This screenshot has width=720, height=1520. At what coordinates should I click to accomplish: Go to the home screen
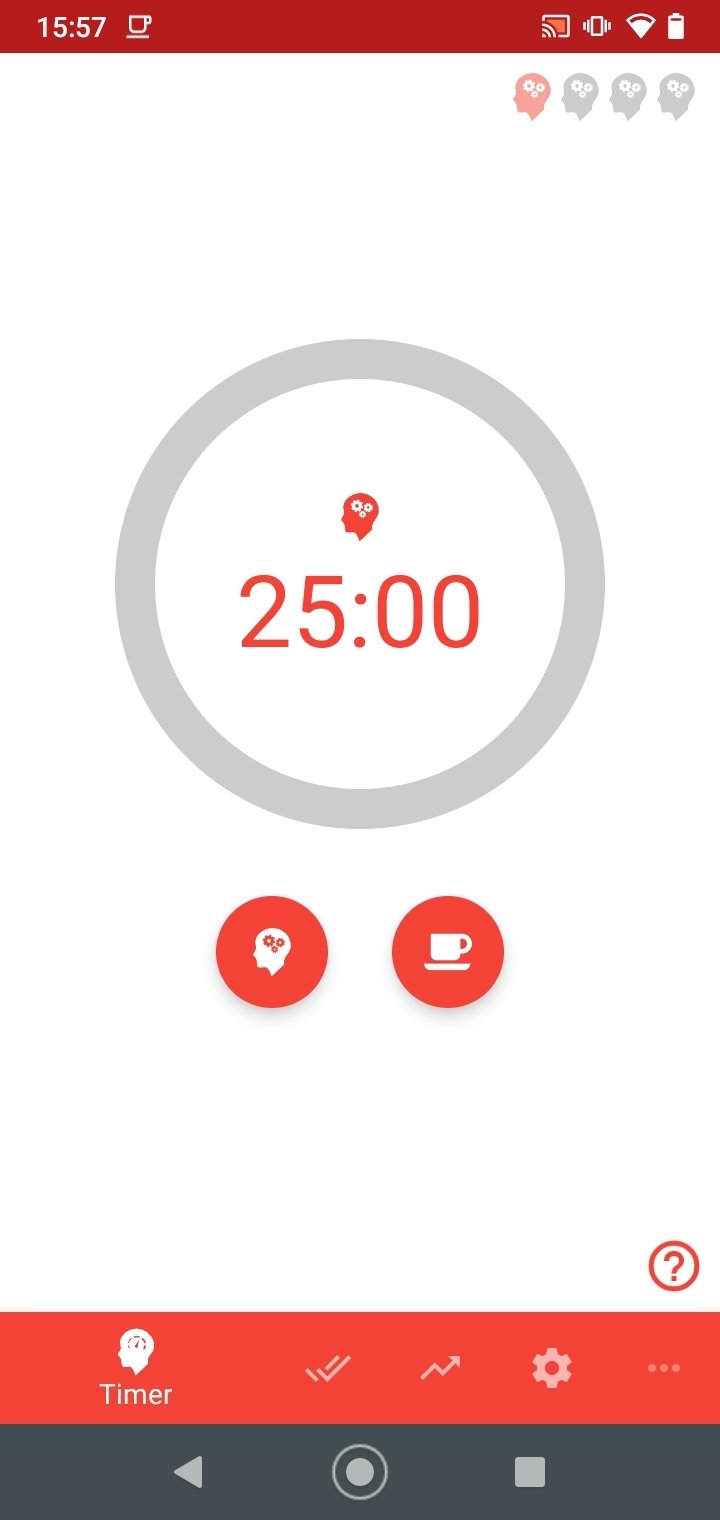[x=360, y=1472]
